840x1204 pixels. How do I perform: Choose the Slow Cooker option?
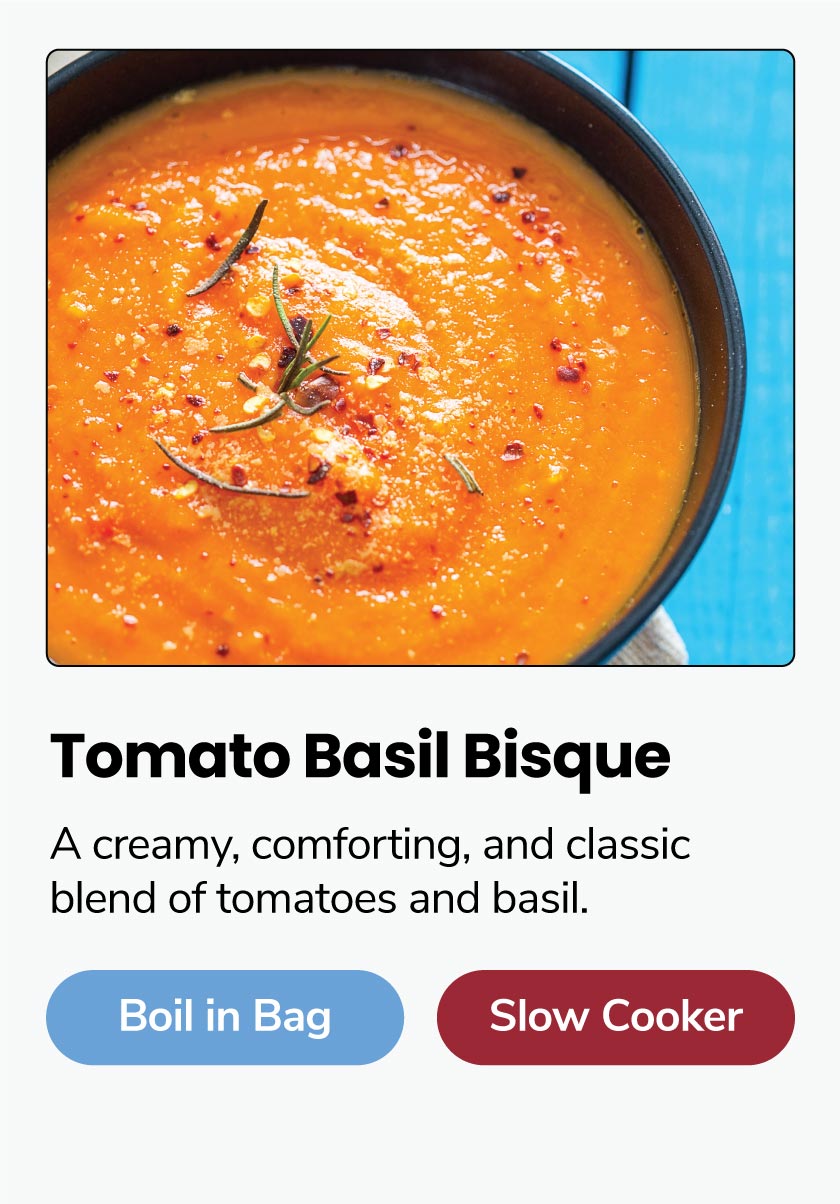[615, 1017]
